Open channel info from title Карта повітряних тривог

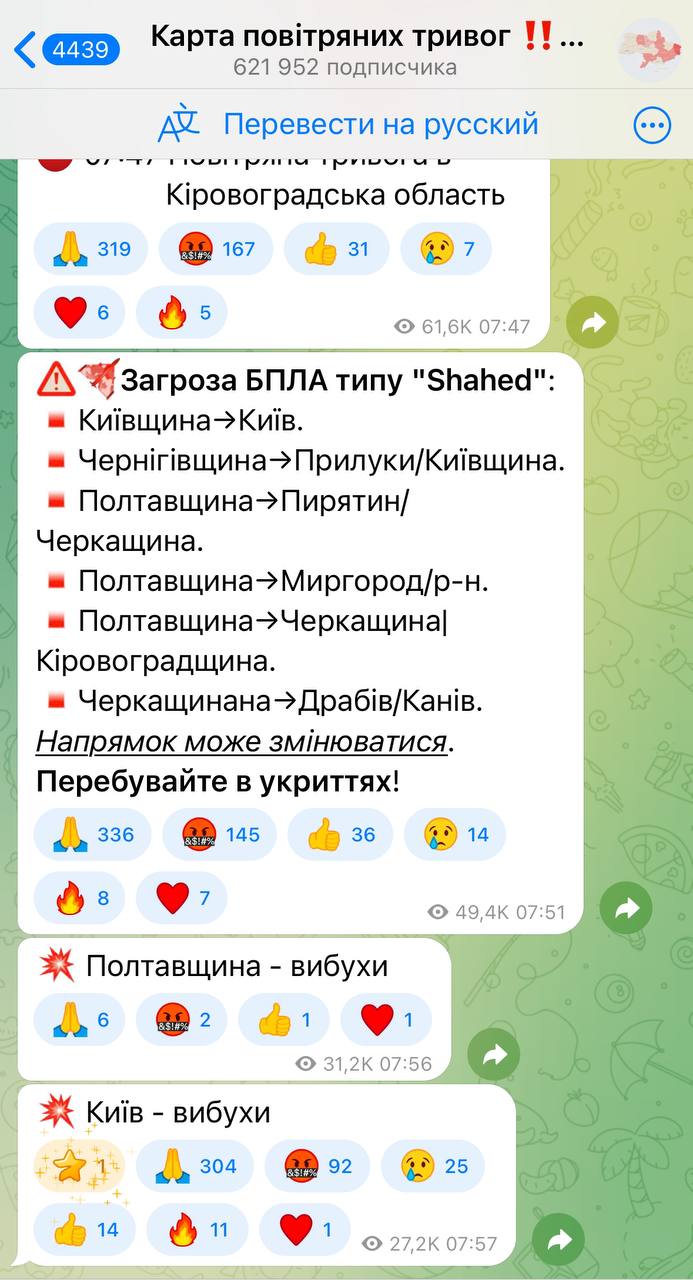click(x=367, y=37)
